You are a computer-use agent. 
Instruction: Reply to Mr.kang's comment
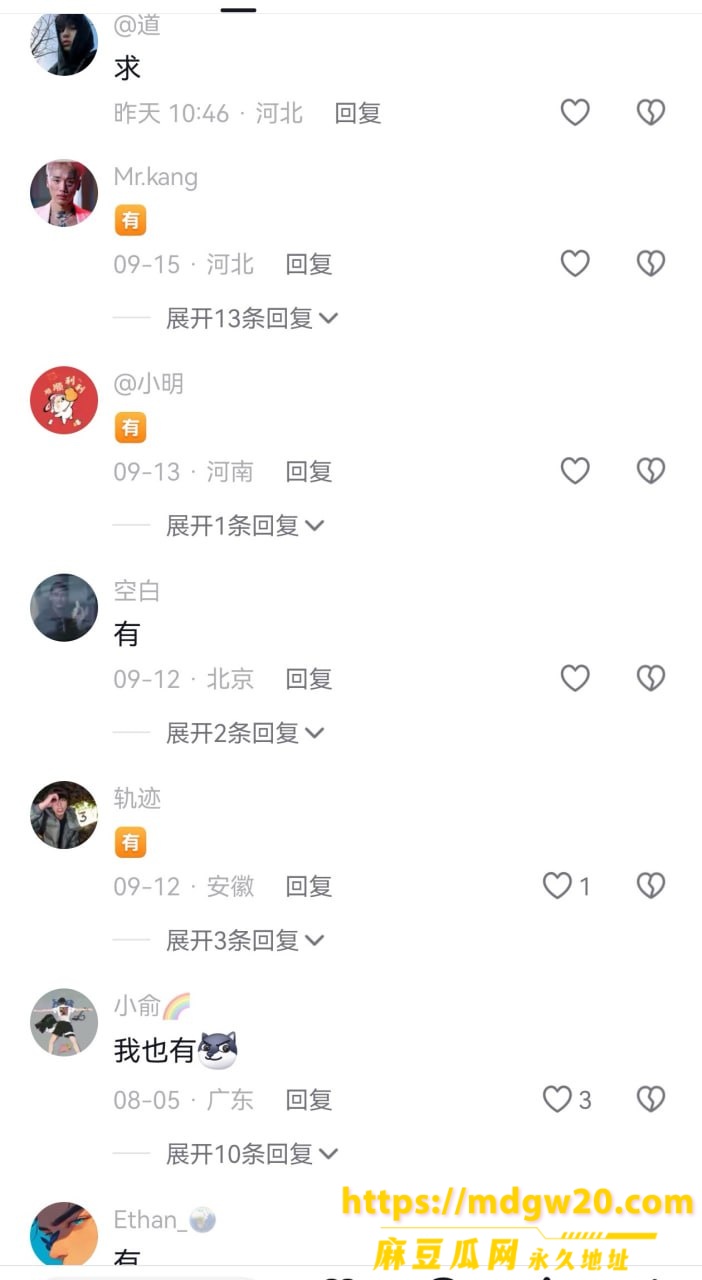[309, 264]
